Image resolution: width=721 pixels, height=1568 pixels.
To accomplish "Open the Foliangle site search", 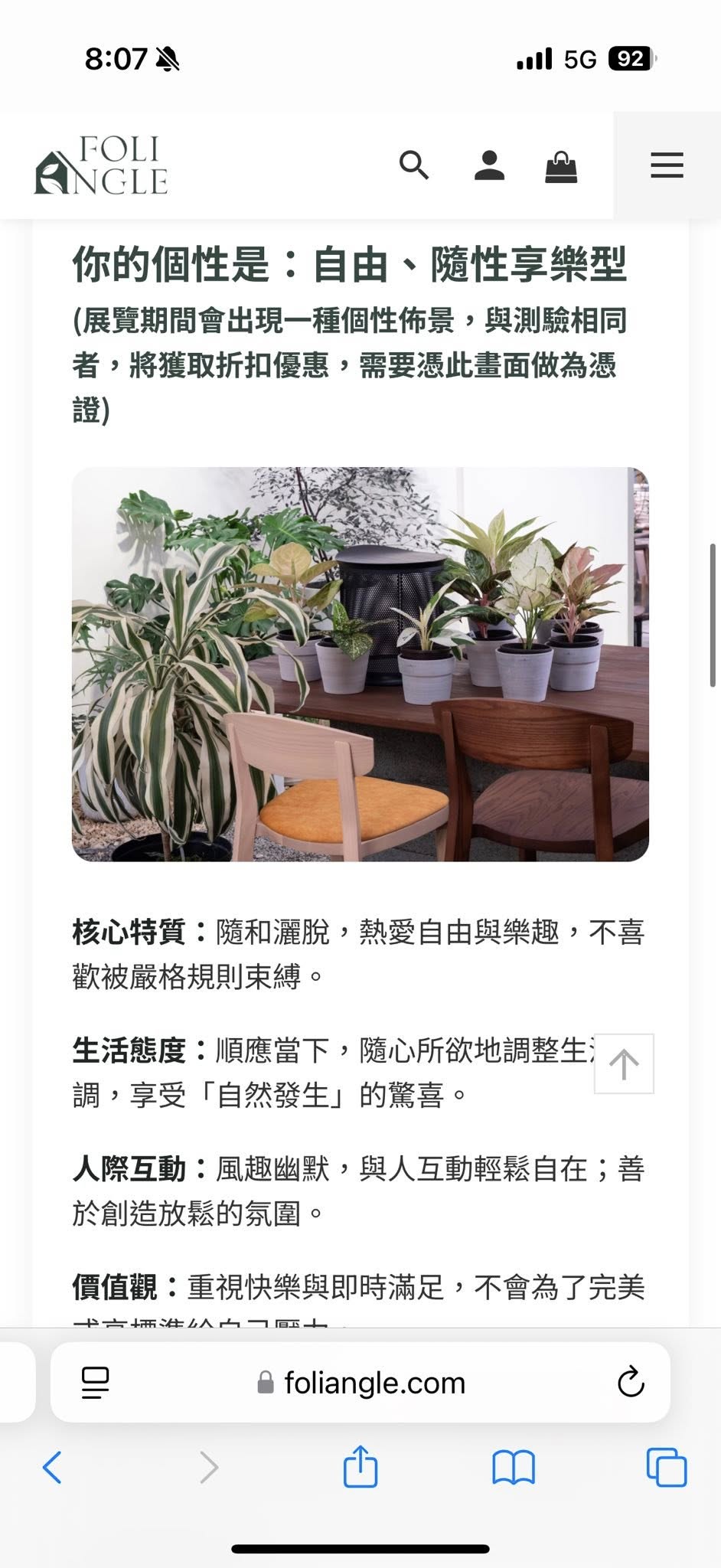I will tap(414, 165).
